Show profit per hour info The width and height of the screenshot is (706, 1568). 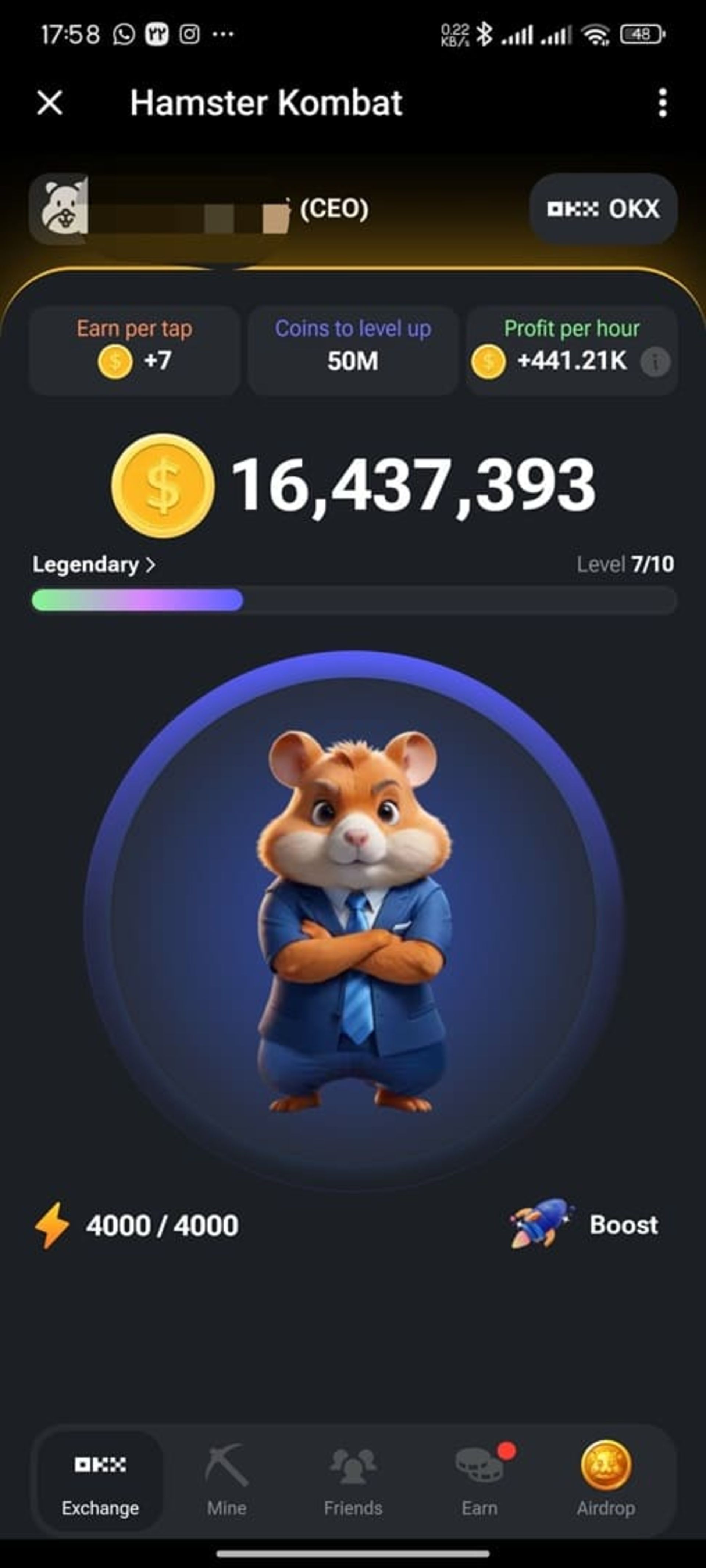(656, 362)
